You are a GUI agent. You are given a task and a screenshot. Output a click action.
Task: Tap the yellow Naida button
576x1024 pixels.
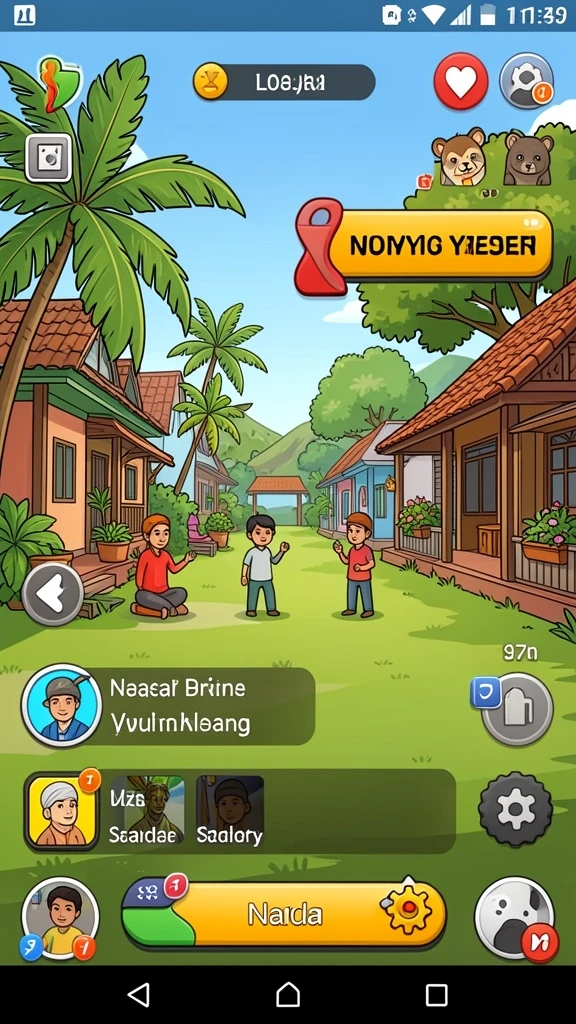click(284, 914)
